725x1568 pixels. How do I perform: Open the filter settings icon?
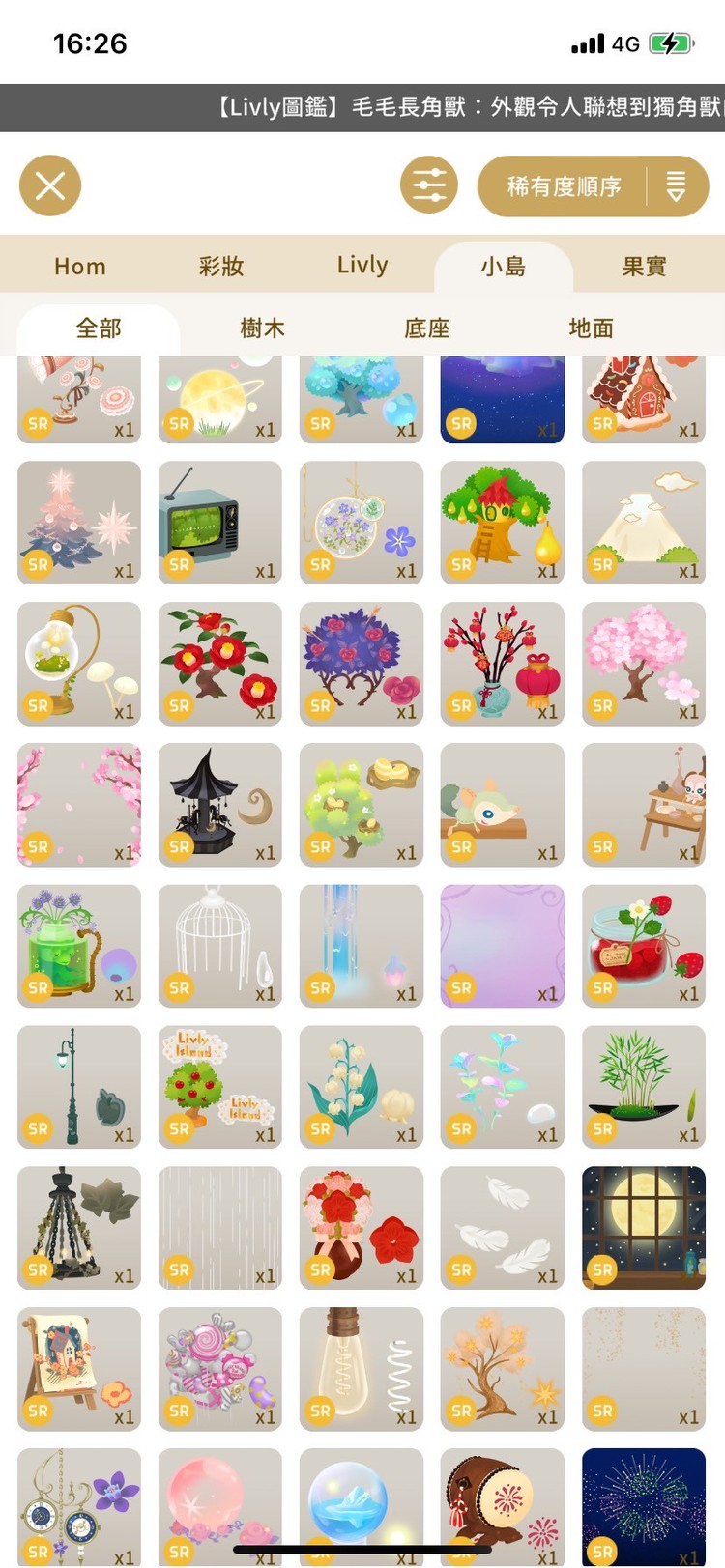[x=429, y=185]
